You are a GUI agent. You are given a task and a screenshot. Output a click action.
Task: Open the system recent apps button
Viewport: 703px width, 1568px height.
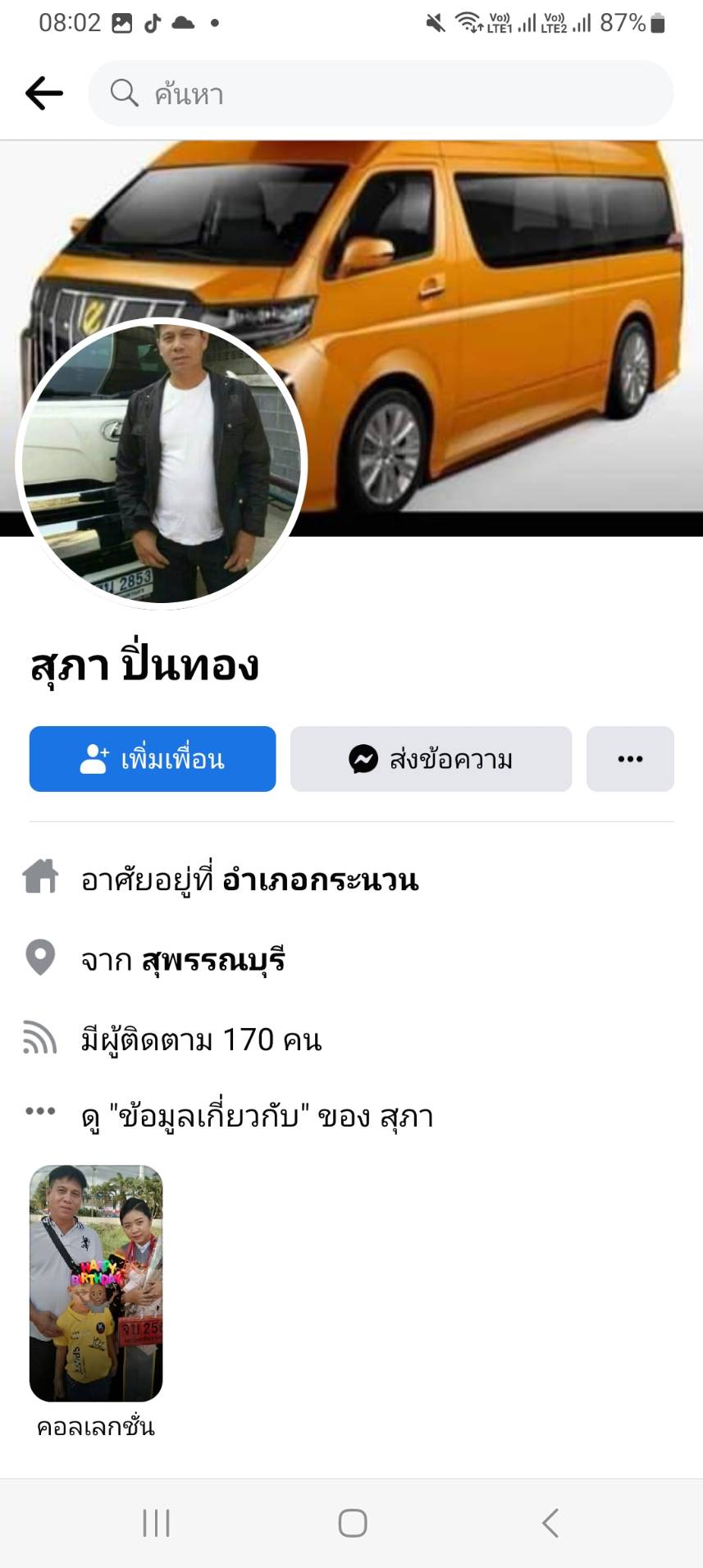tap(156, 1523)
